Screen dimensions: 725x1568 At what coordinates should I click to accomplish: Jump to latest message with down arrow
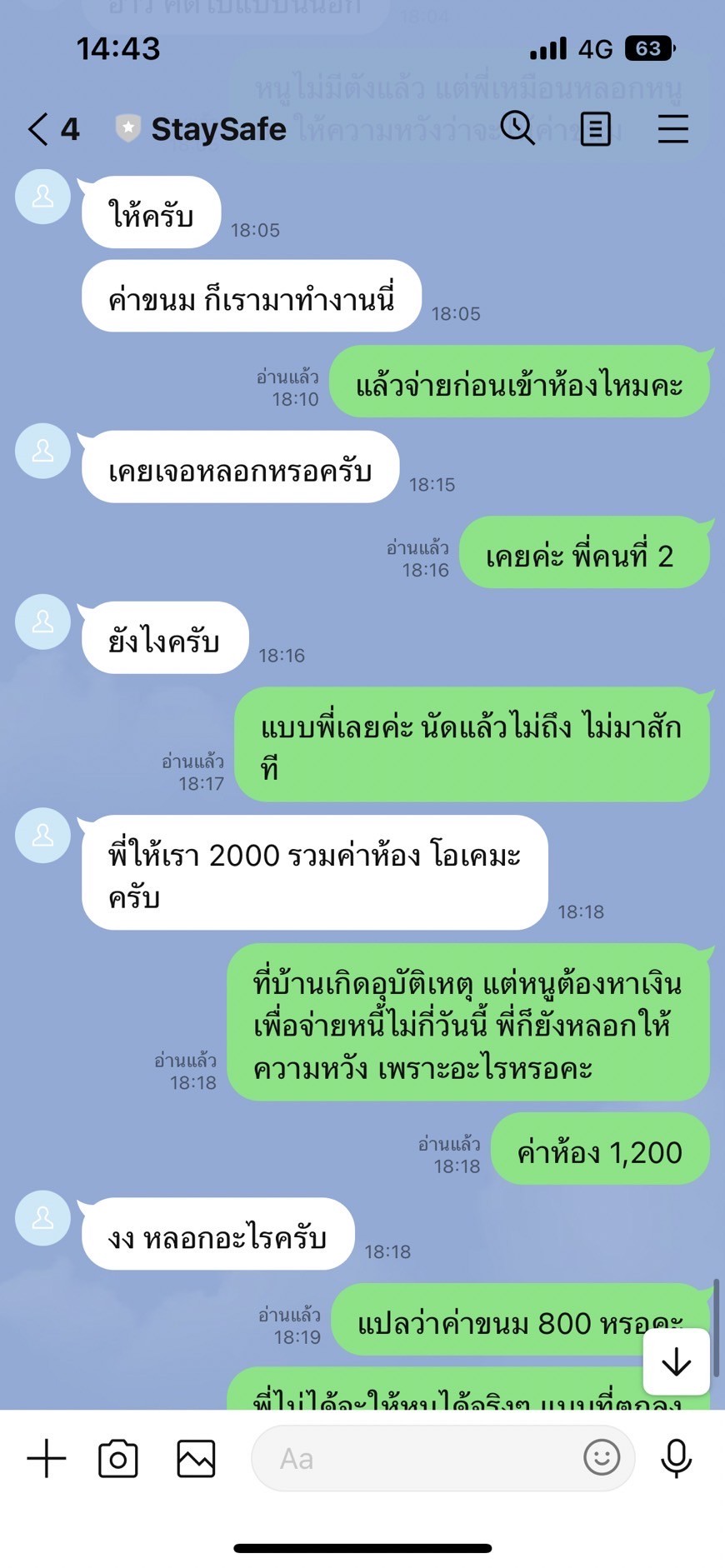coord(676,1361)
